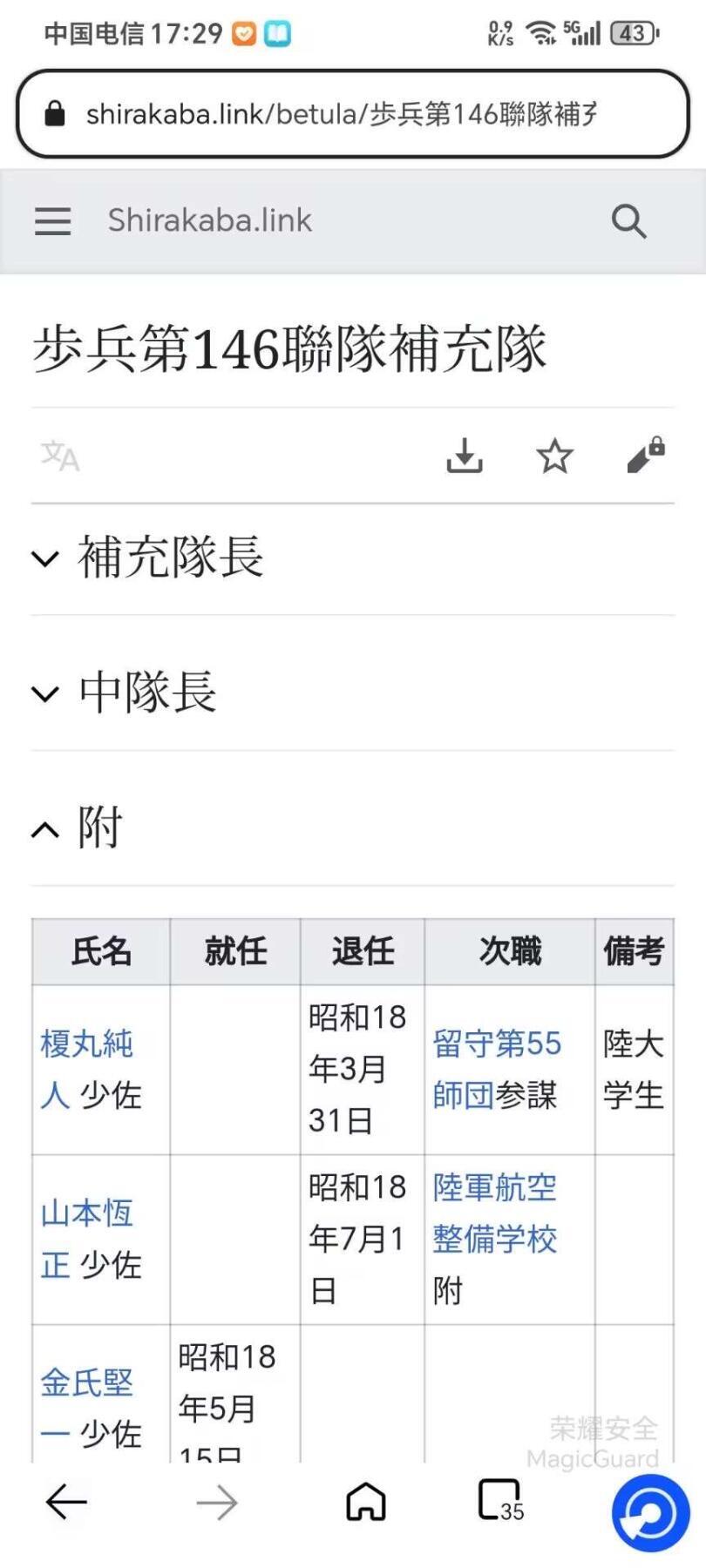Add page to watchlist star
This screenshot has height=1568, width=706.
[x=554, y=456]
